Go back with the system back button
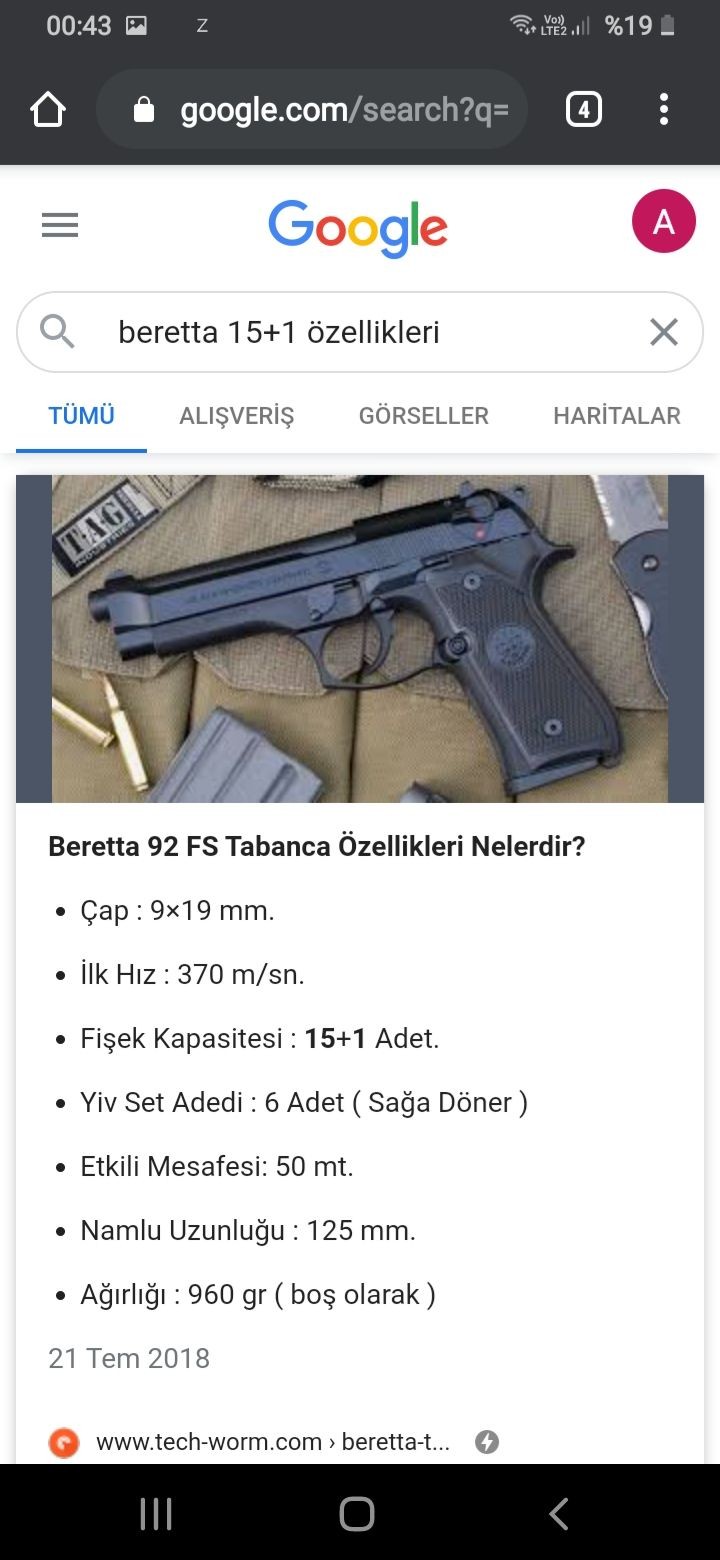This screenshot has width=720, height=1560. point(559,1514)
